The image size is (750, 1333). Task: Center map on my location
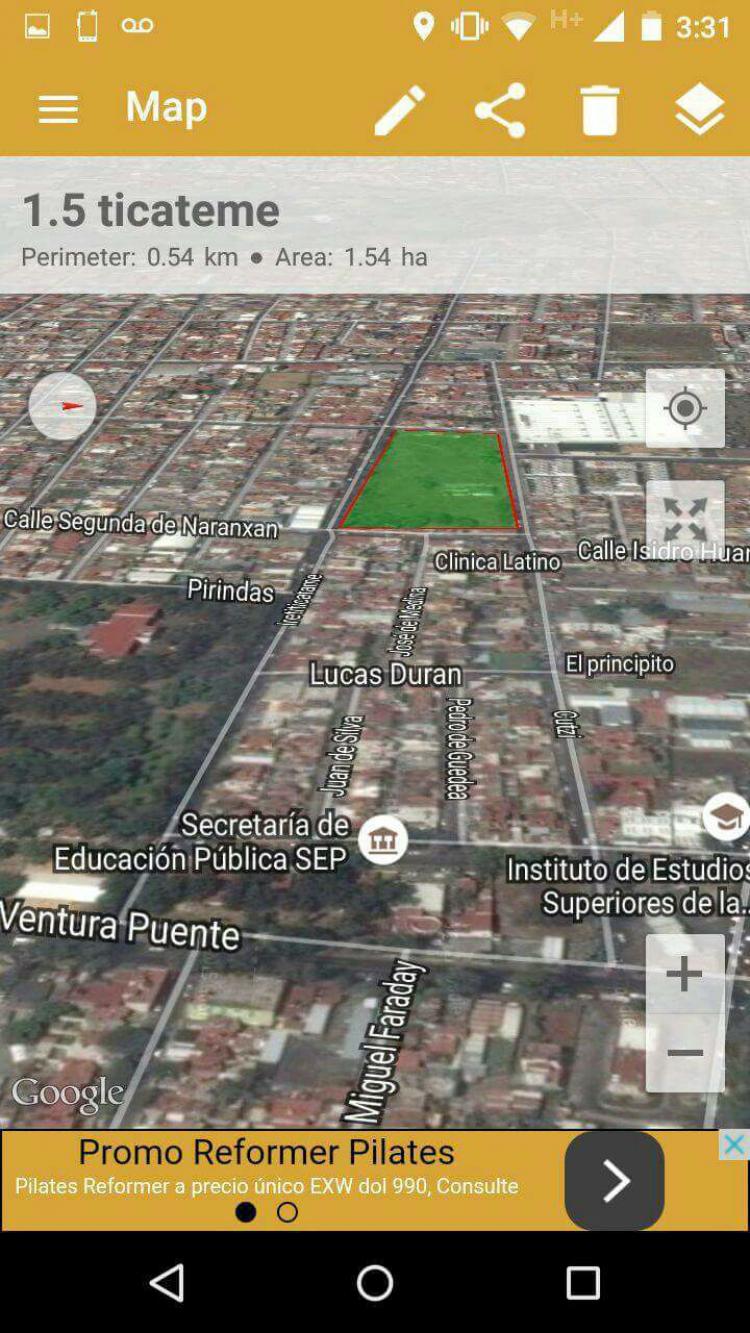[x=685, y=409]
